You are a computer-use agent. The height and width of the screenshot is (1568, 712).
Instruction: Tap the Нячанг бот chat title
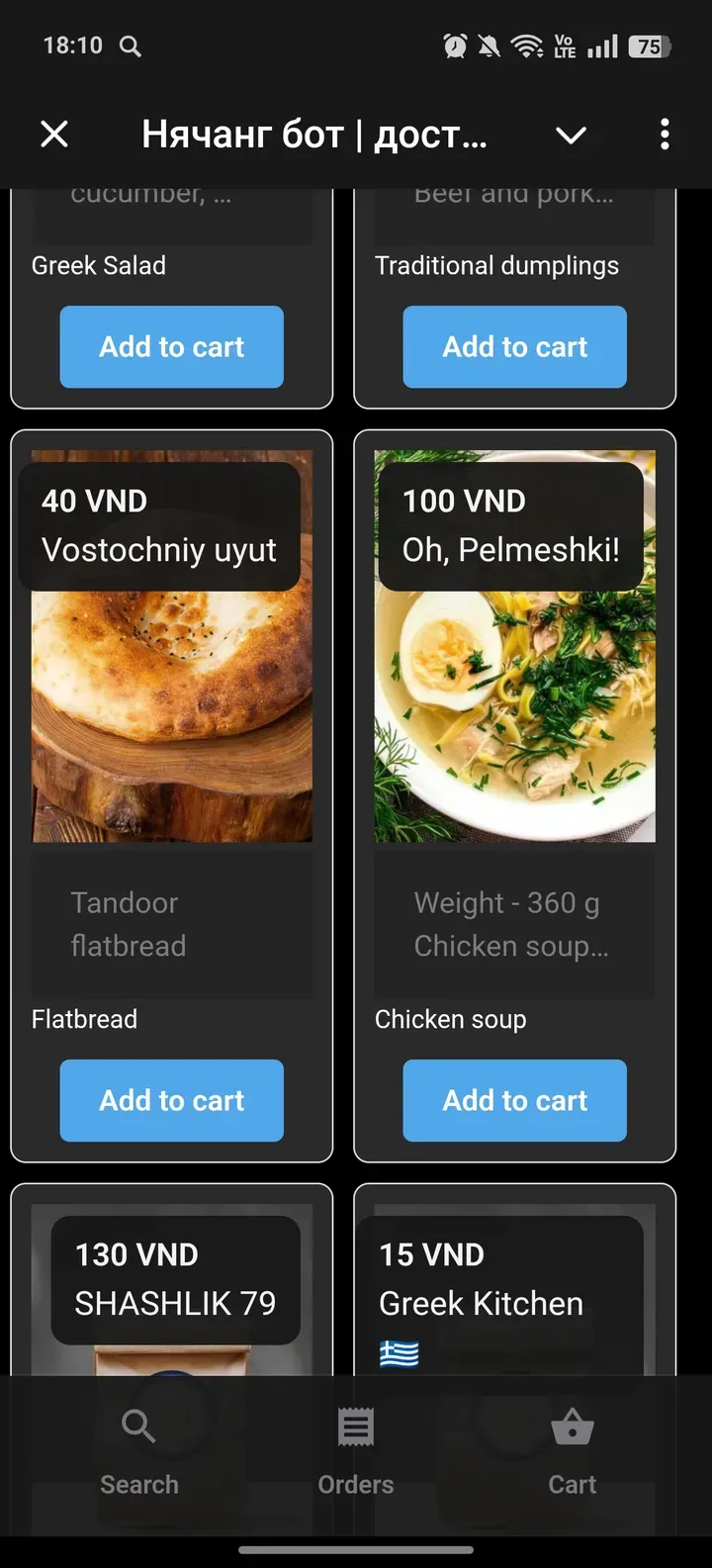(x=313, y=135)
